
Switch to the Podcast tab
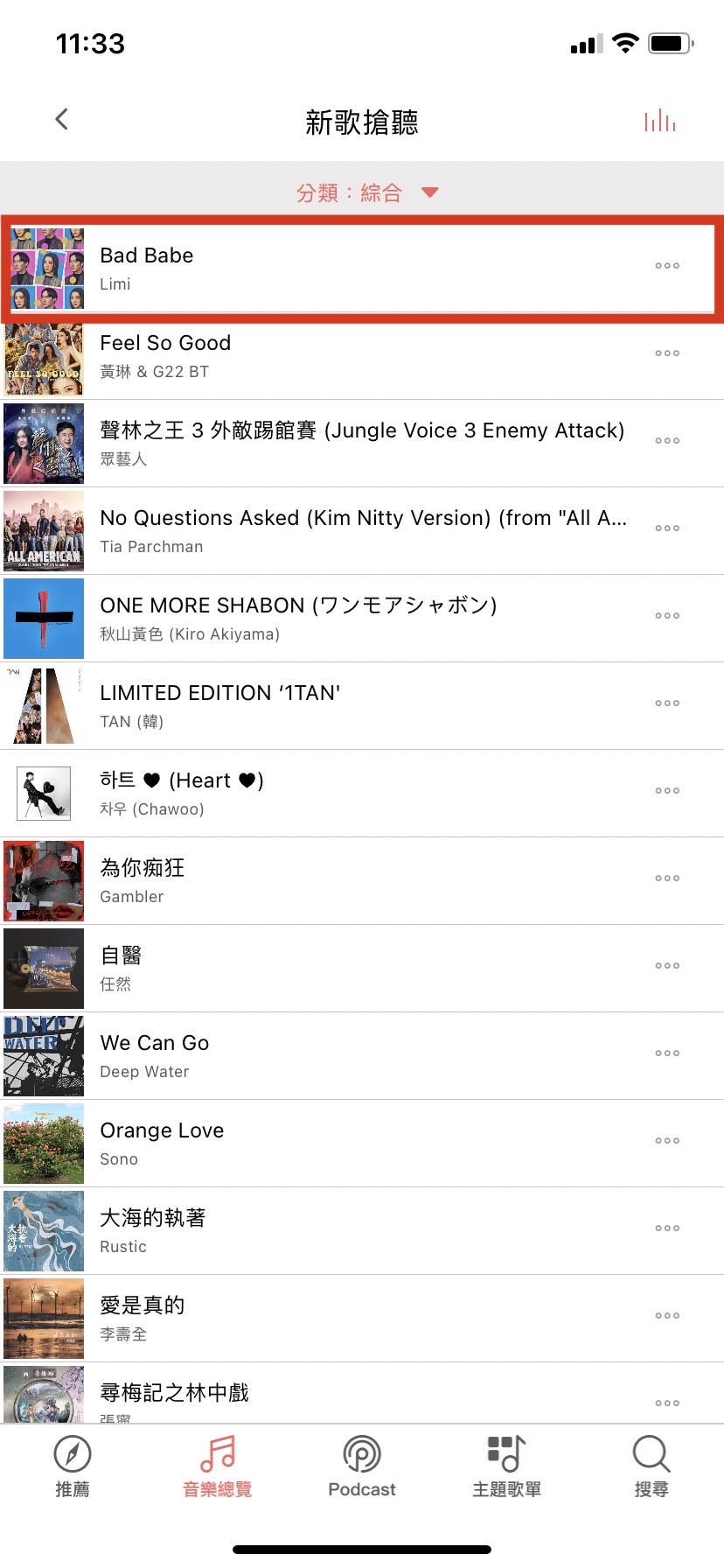(x=362, y=1466)
